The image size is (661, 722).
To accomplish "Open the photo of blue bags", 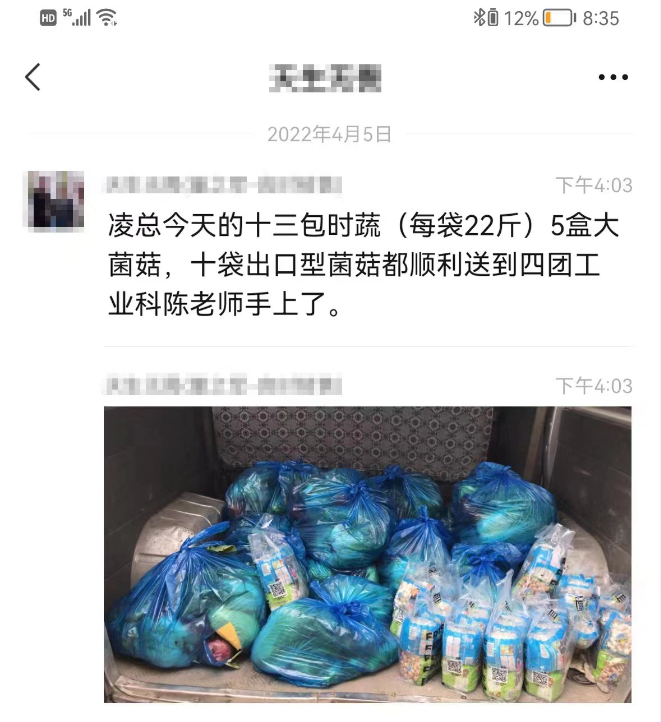I will [367, 553].
